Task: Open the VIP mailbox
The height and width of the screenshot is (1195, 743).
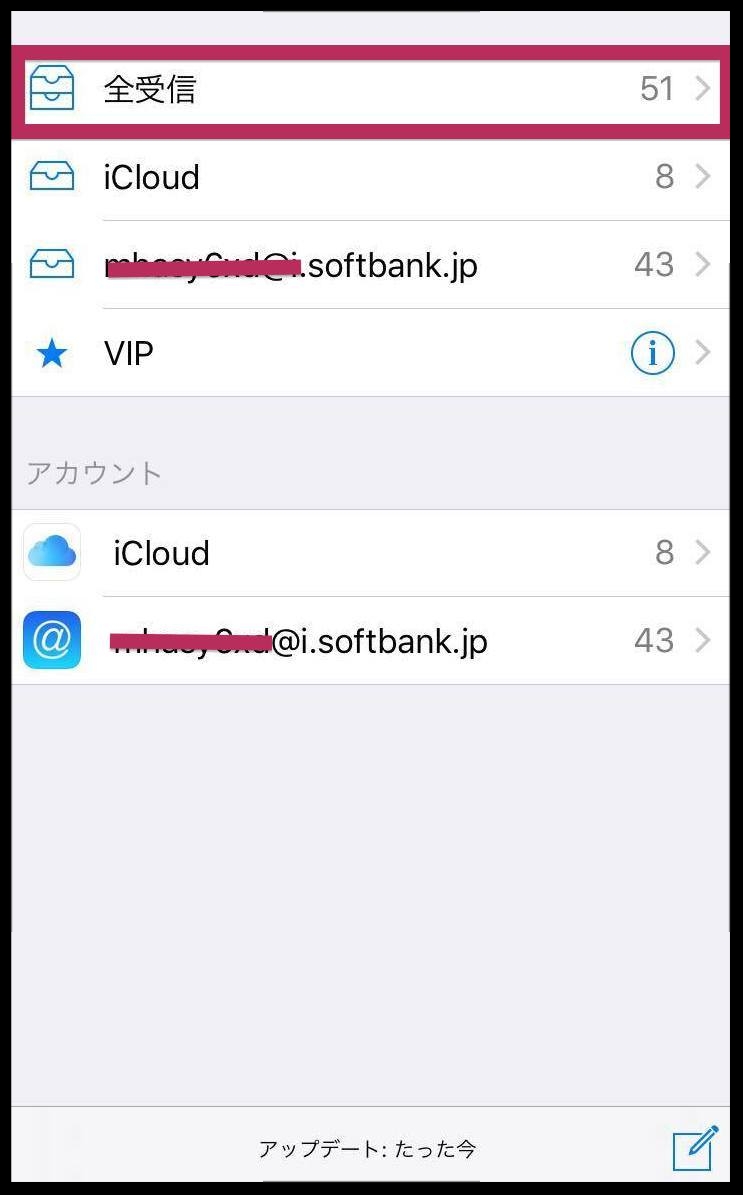Action: [300, 354]
